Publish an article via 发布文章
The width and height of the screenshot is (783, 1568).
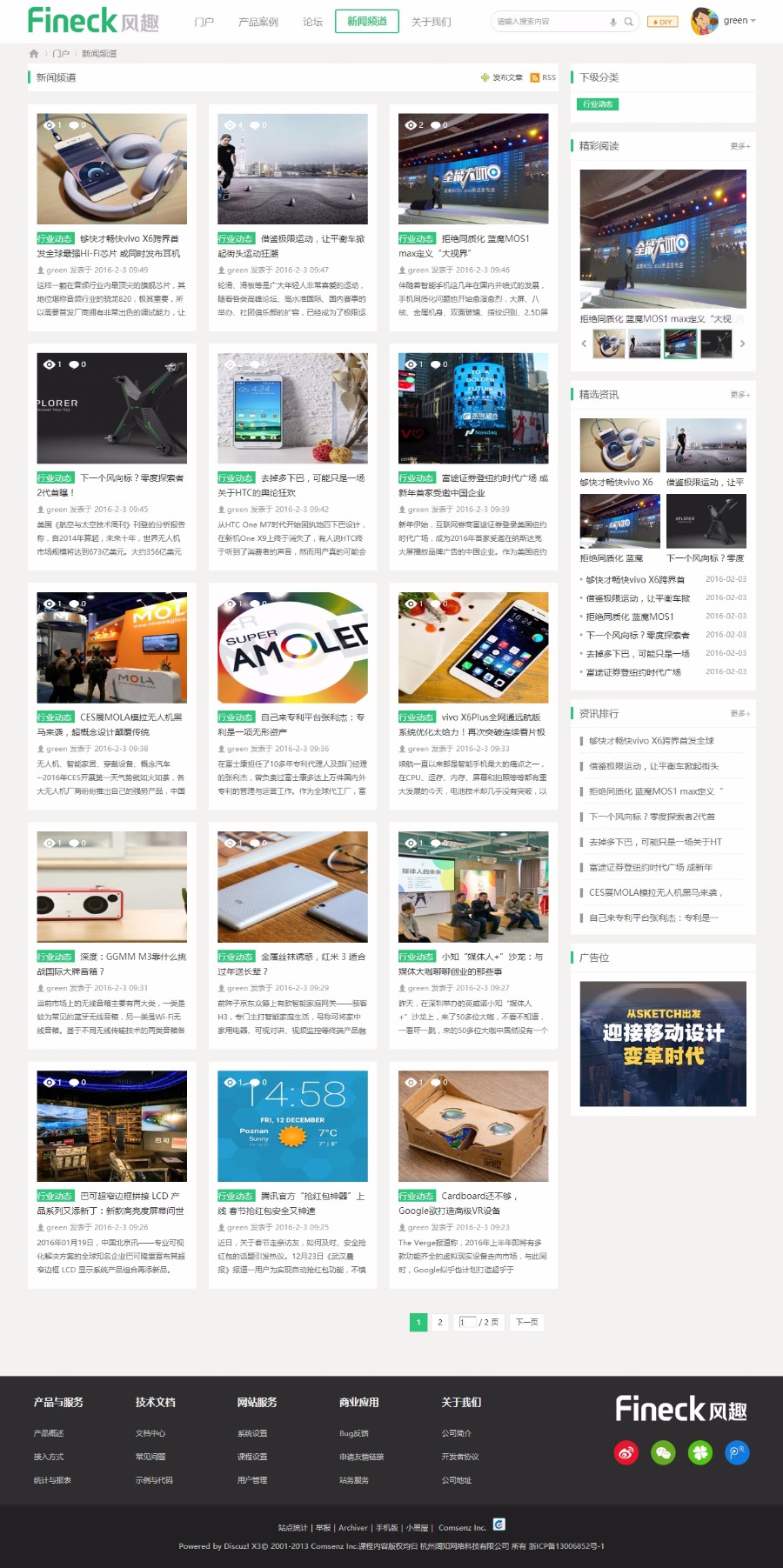pos(502,77)
